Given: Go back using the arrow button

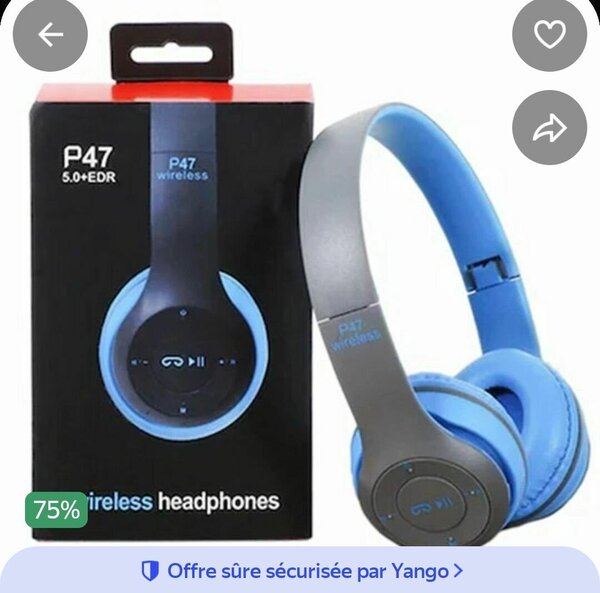Looking at the screenshot, I should pos(50,35).
